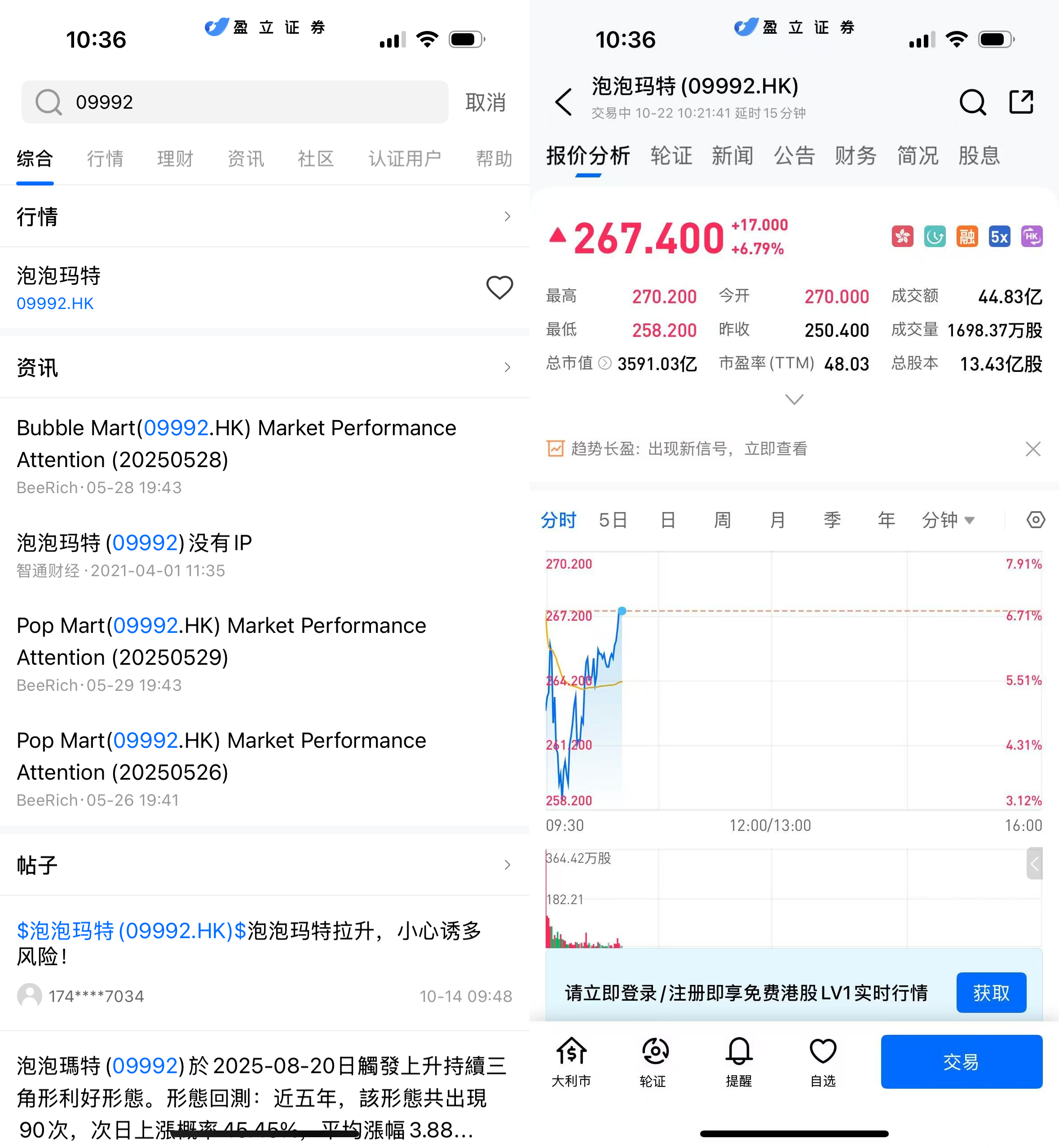Favorite 泡泡玛特 with the heart icon
Viewport: 1059px width, 1148px height.
[499, 288]
